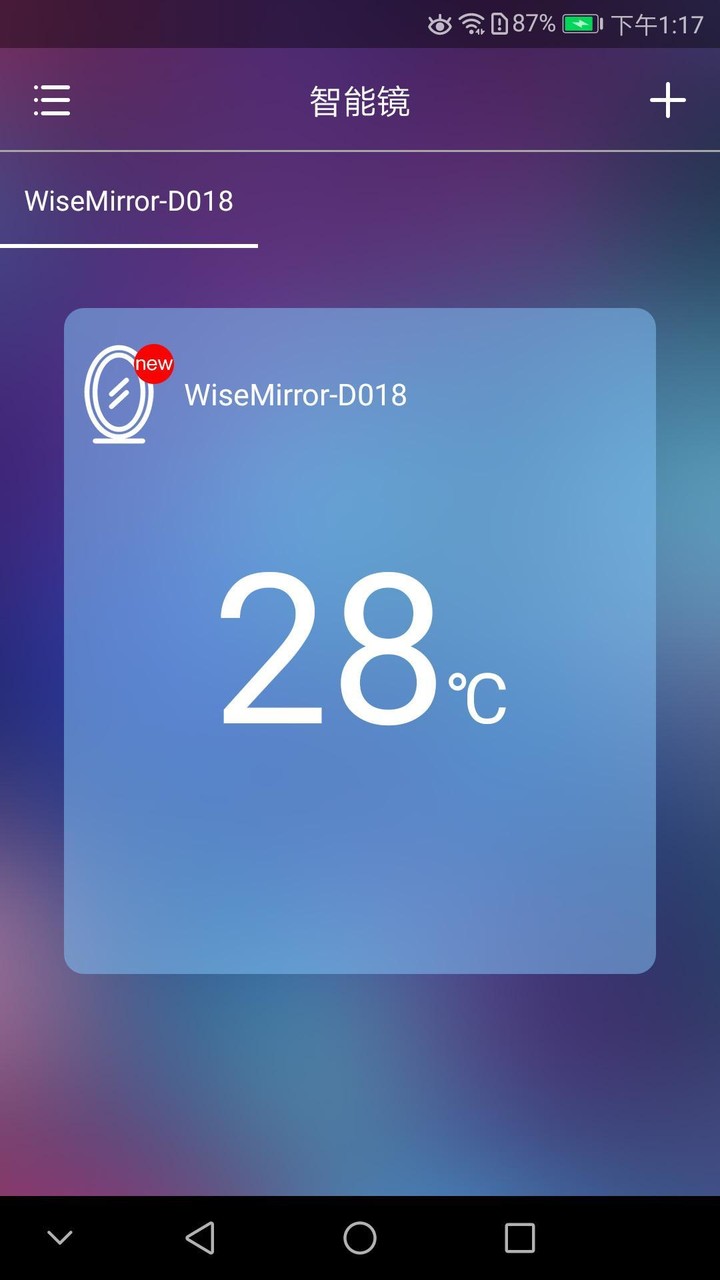This screenshot has height=1280, width=720.
Task: Tap the eye-comfort mode status icon
Action: click(438, 22)
